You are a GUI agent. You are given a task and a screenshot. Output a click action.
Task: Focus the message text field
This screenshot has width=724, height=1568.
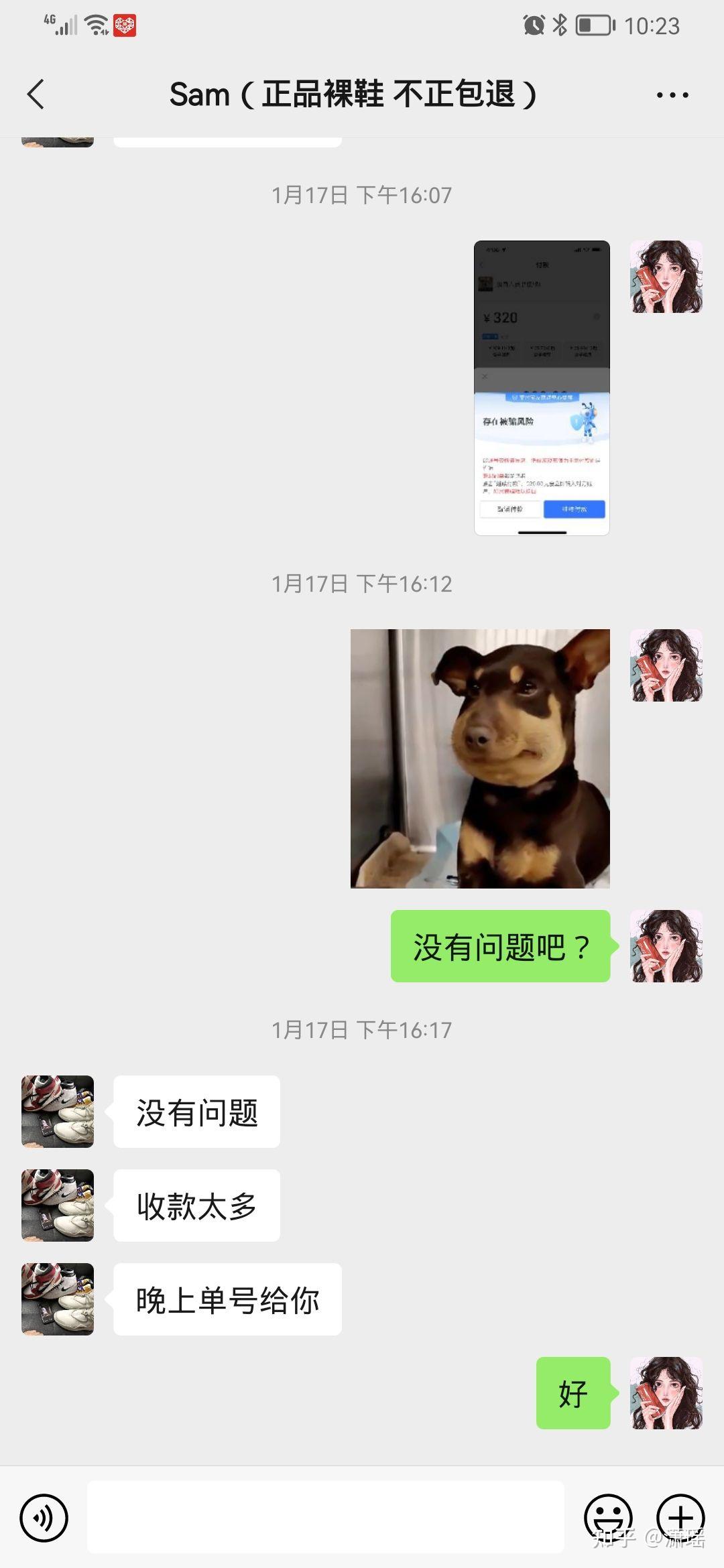(325, 1517)
